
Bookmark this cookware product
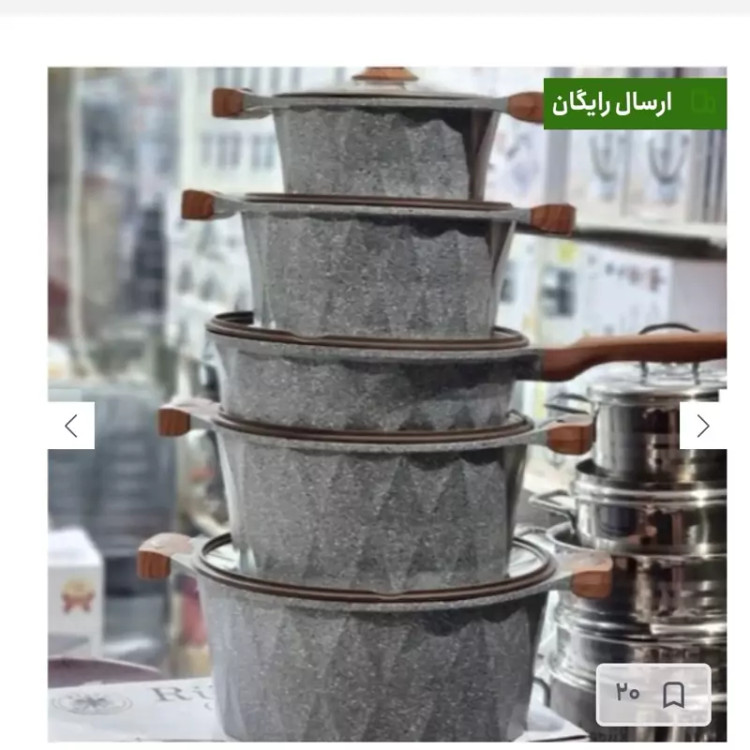[674, 694]
